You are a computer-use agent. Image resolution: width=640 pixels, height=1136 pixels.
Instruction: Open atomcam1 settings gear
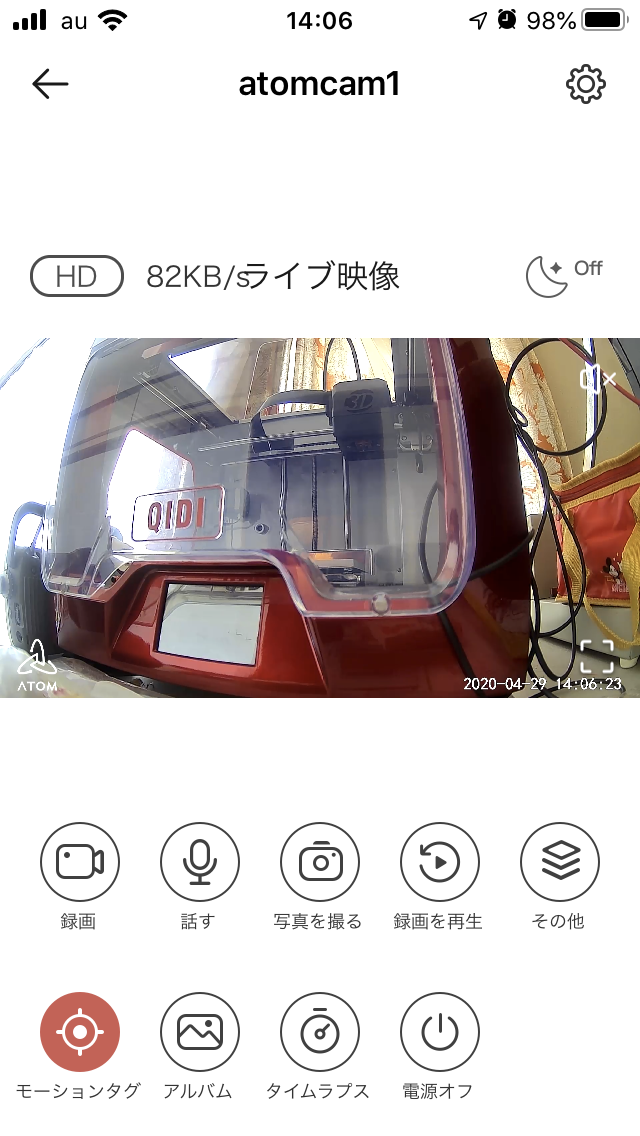tap(585, 84)
